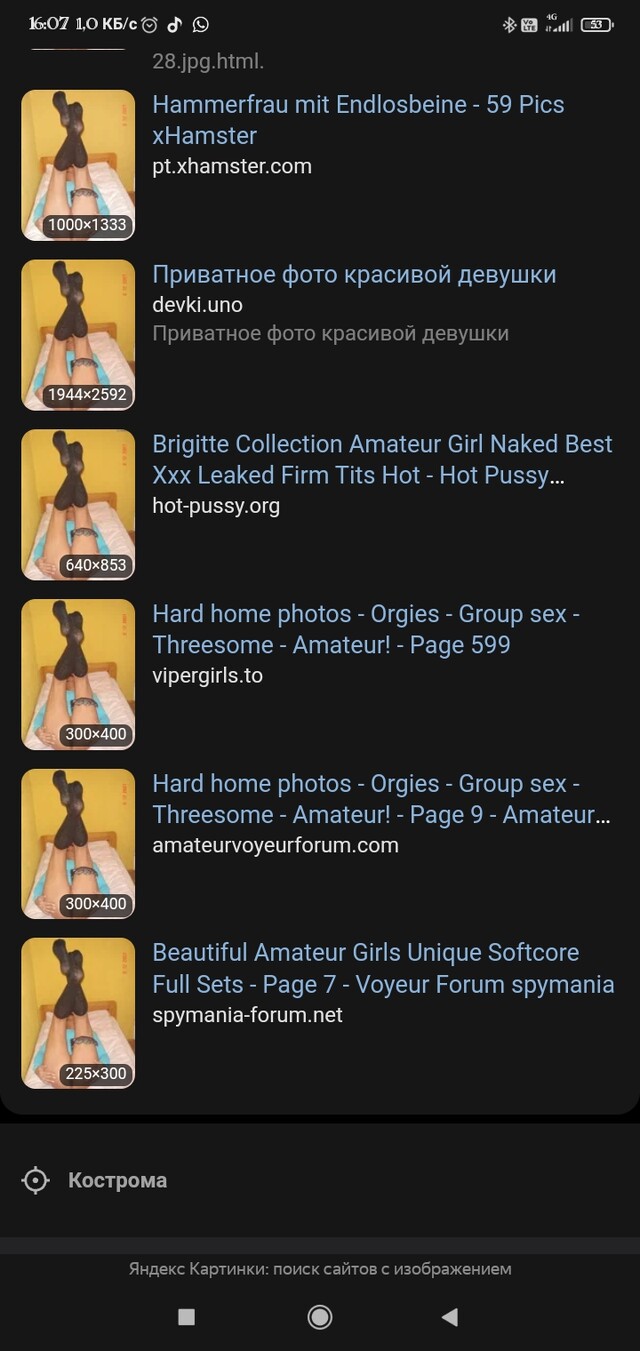Screen dimensions: 640x1351
Task: Open the 'Hammerfrau mit Endlosbeine' result link
Action: [358, 120]
